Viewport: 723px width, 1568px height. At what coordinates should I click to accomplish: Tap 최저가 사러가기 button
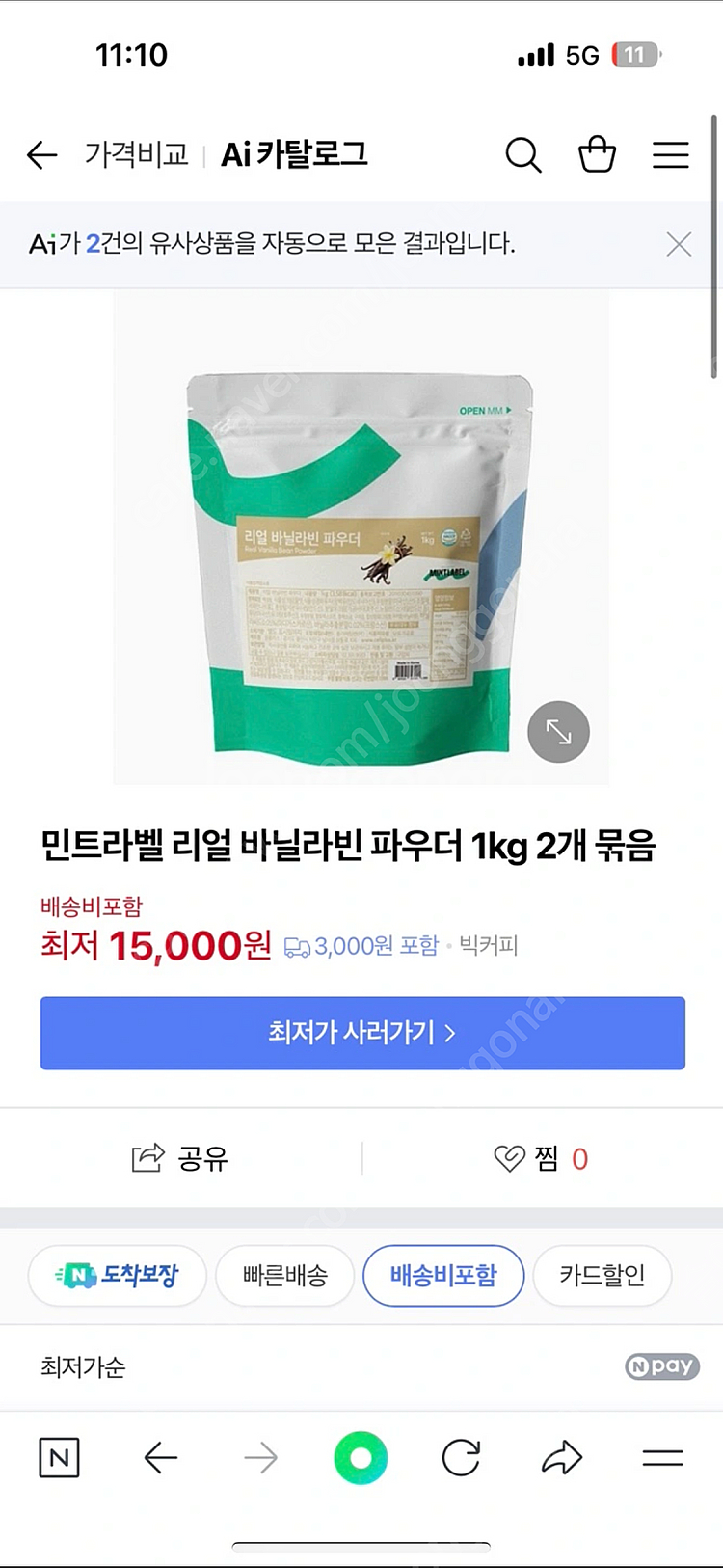pos(362,1033)
